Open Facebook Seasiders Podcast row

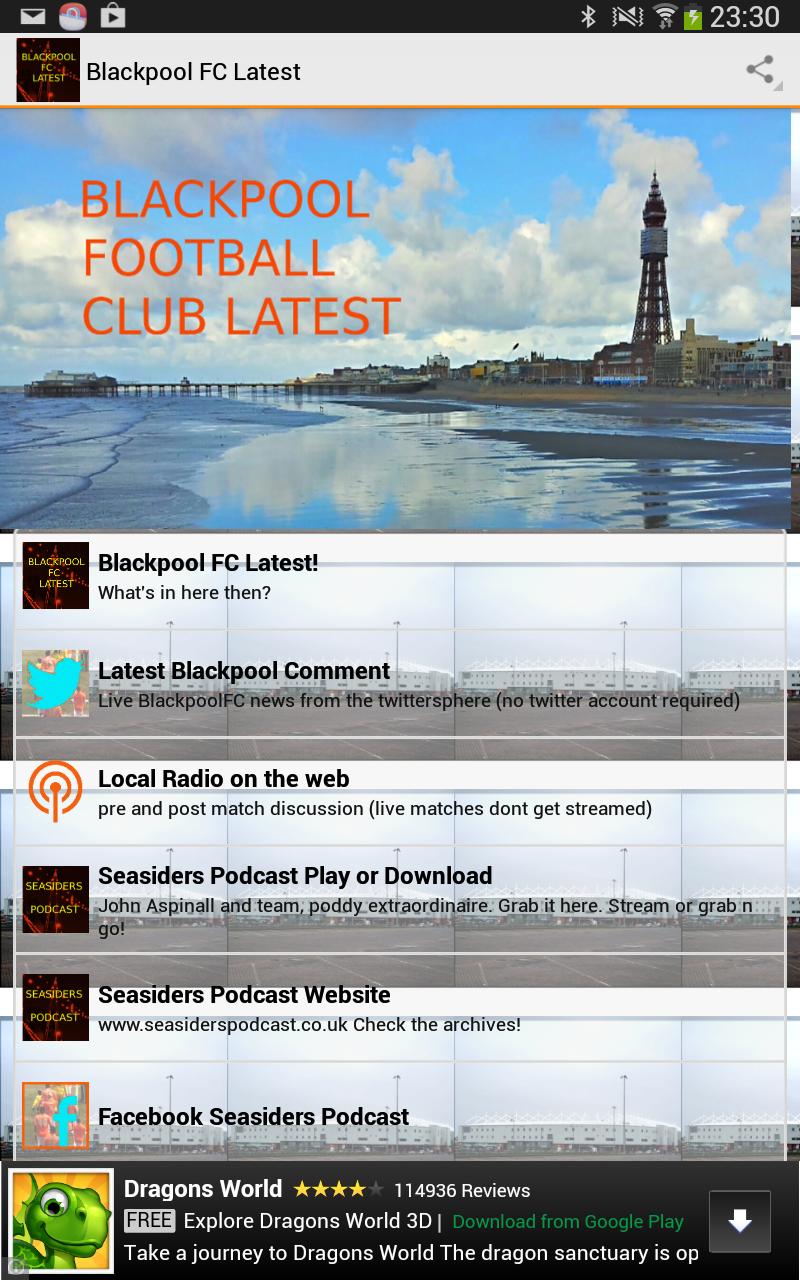click(400, 1116)
